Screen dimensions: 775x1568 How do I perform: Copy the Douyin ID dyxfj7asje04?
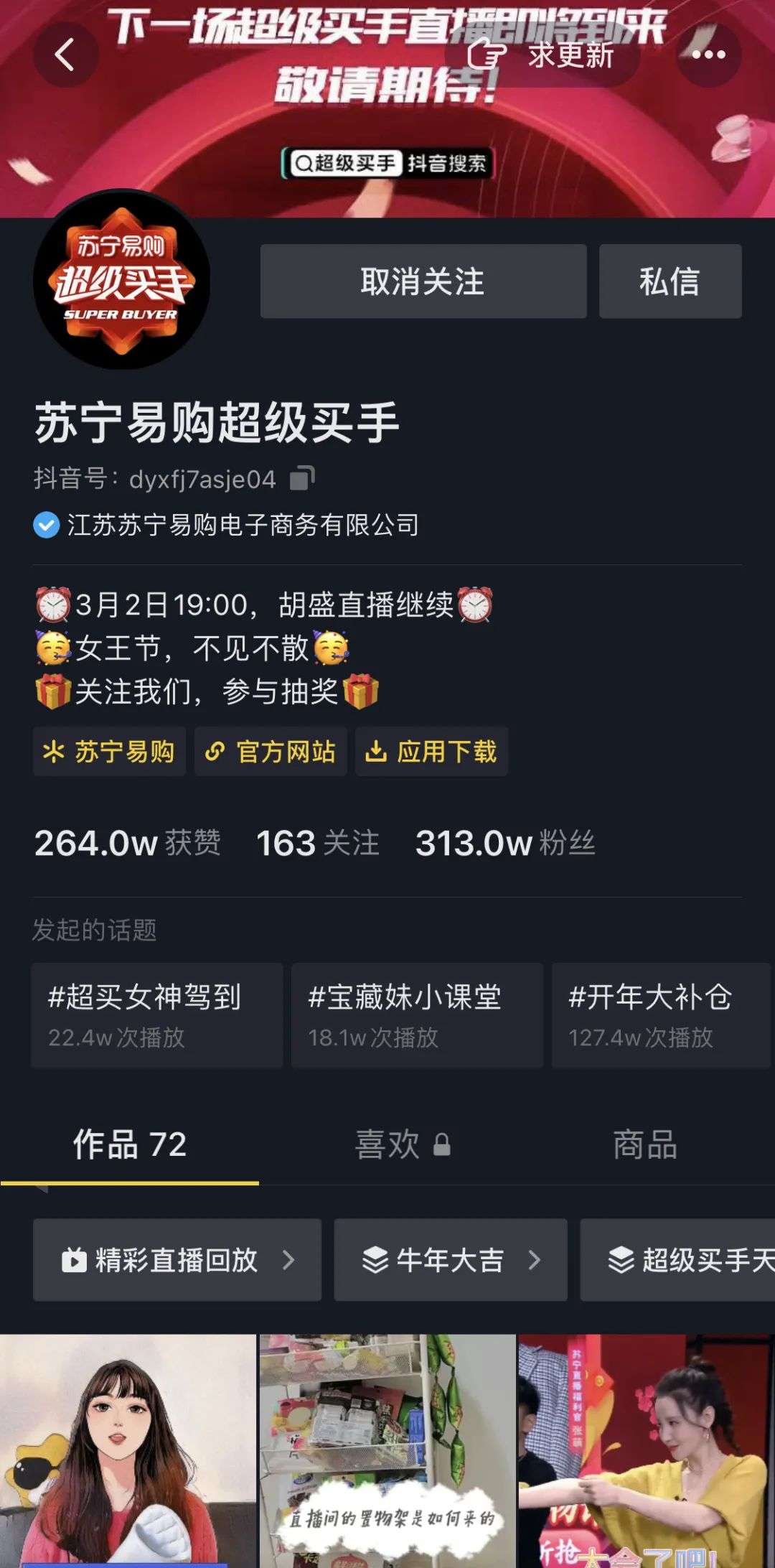[302, 478]
